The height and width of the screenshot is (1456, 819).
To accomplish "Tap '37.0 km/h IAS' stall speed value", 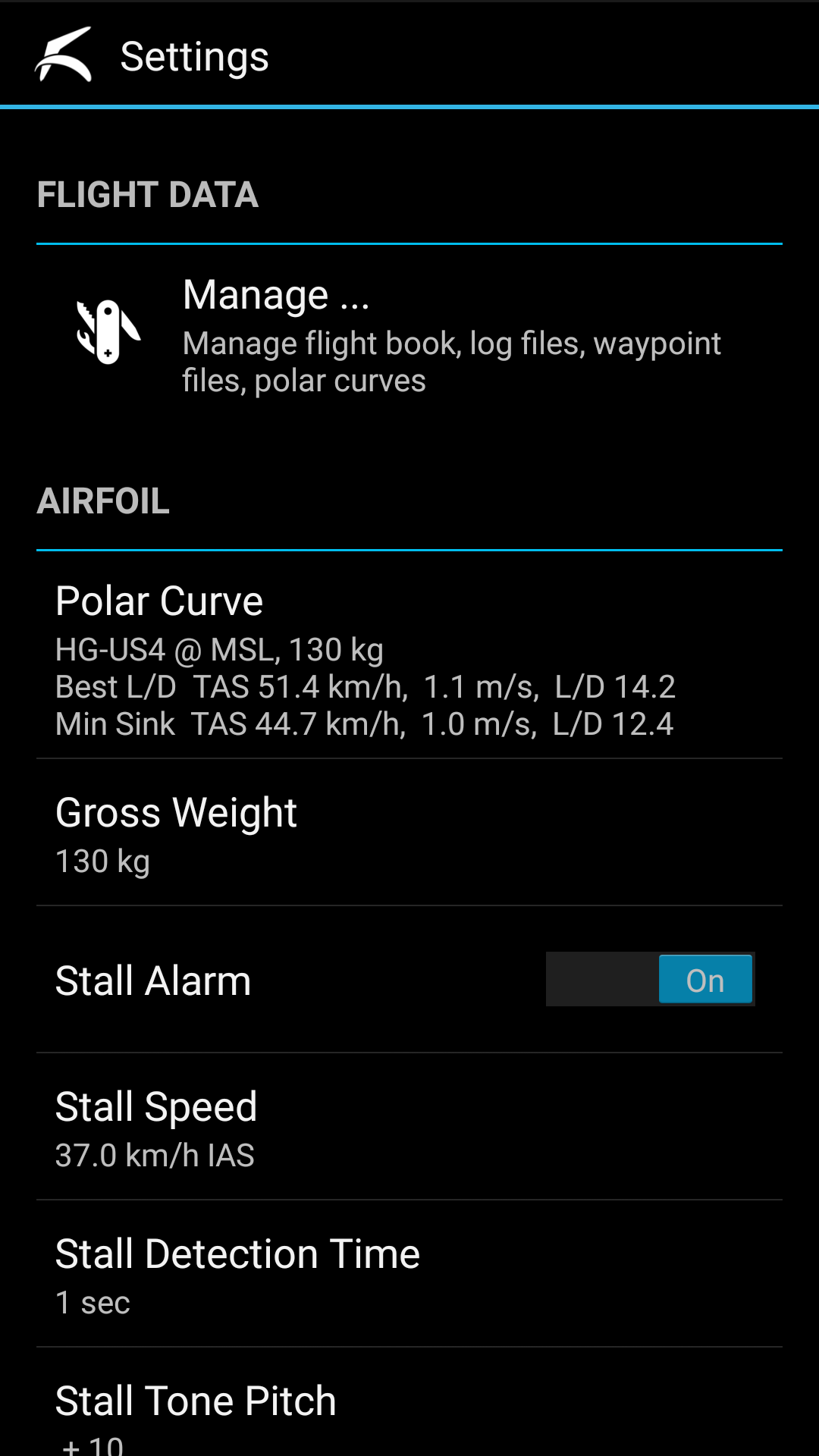I will pyautogui.click(x=155, y=1155).
